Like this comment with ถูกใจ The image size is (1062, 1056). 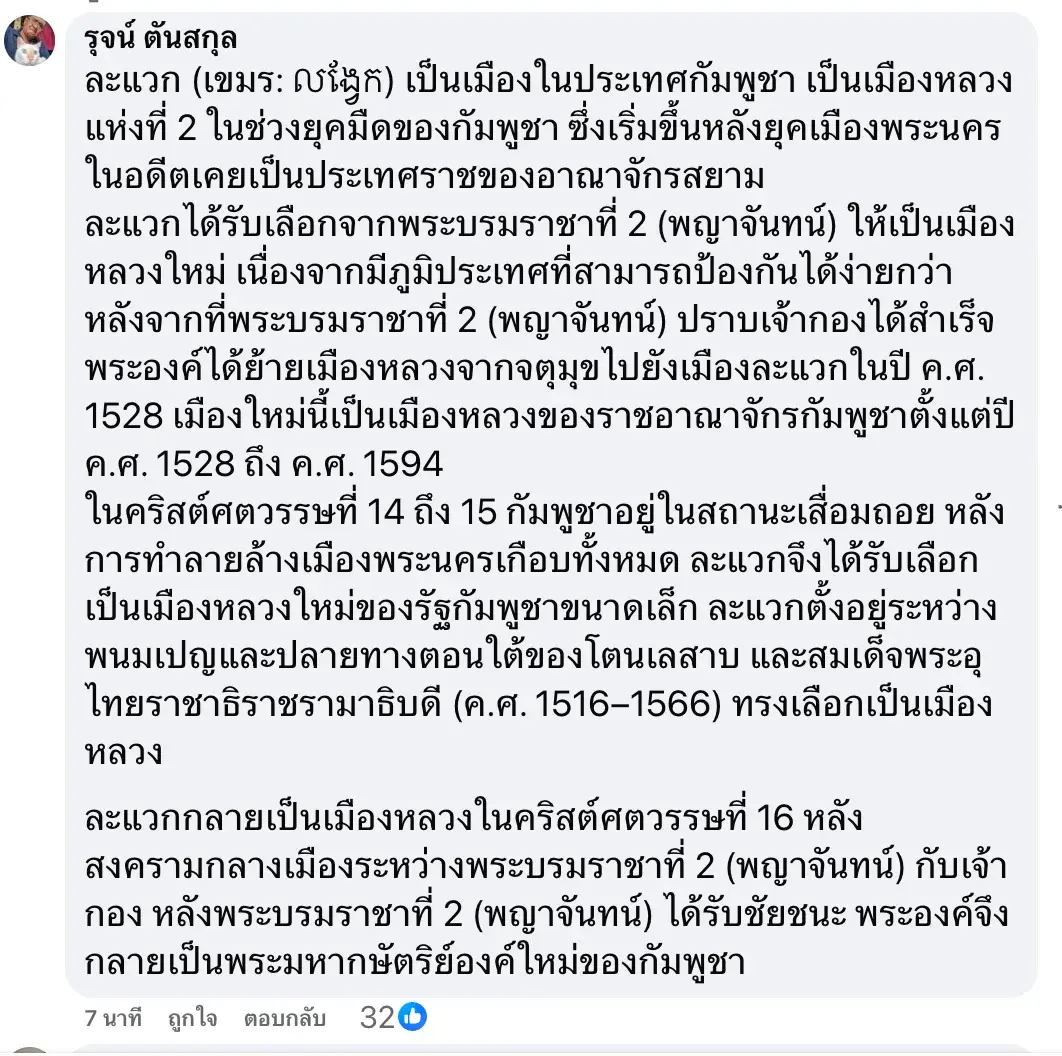click(193, 1019)
